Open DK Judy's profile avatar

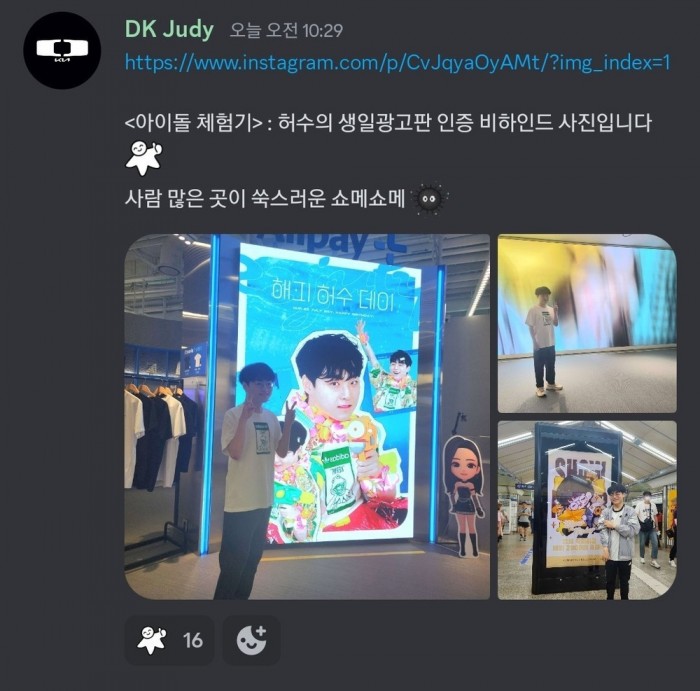(x=62, y=50)
